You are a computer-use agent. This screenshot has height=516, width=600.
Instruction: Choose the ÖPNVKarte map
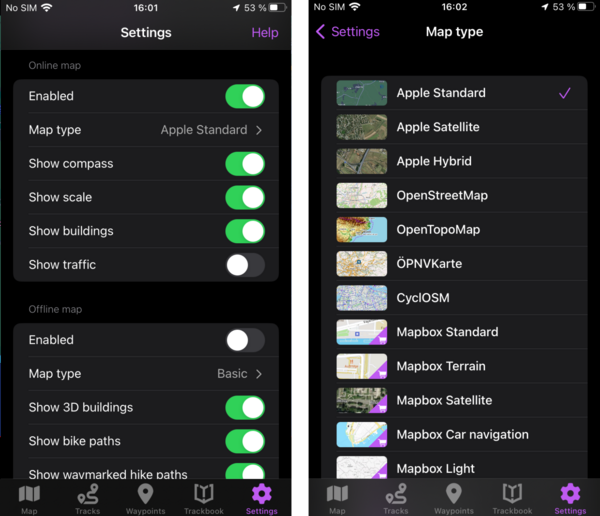[x=429, y=263]
